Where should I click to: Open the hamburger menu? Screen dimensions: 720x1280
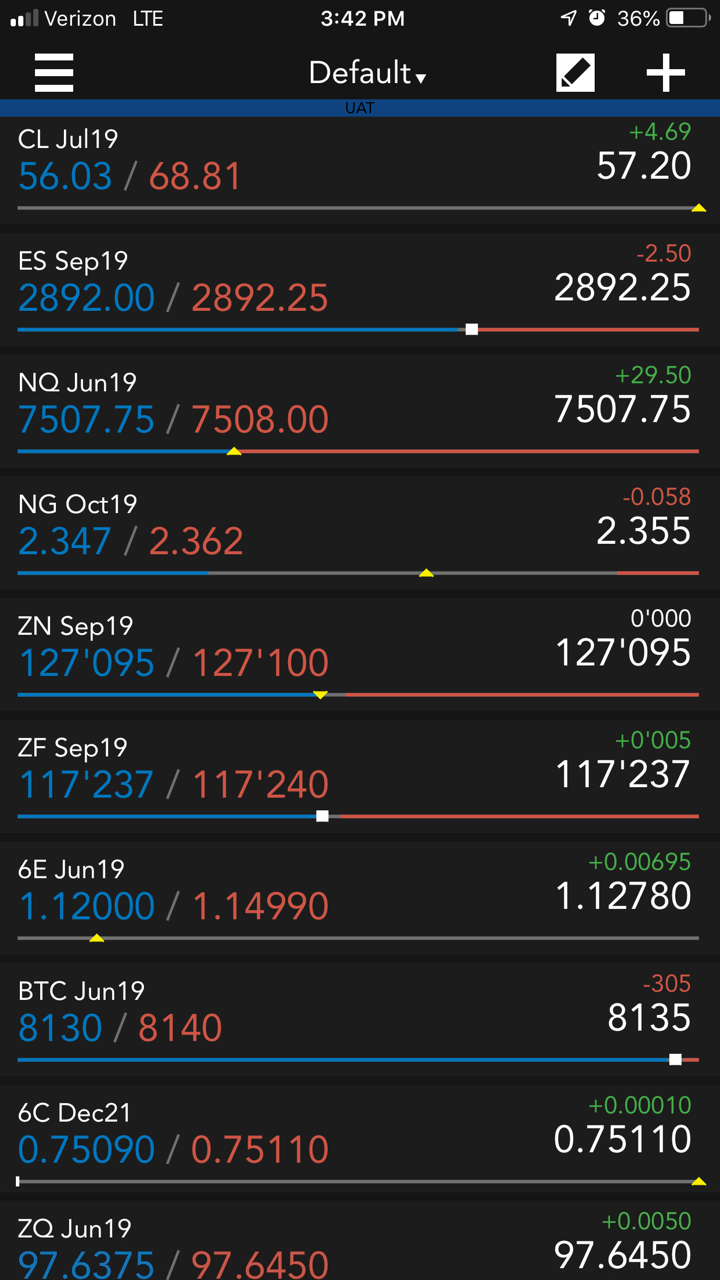click(54, 73)
